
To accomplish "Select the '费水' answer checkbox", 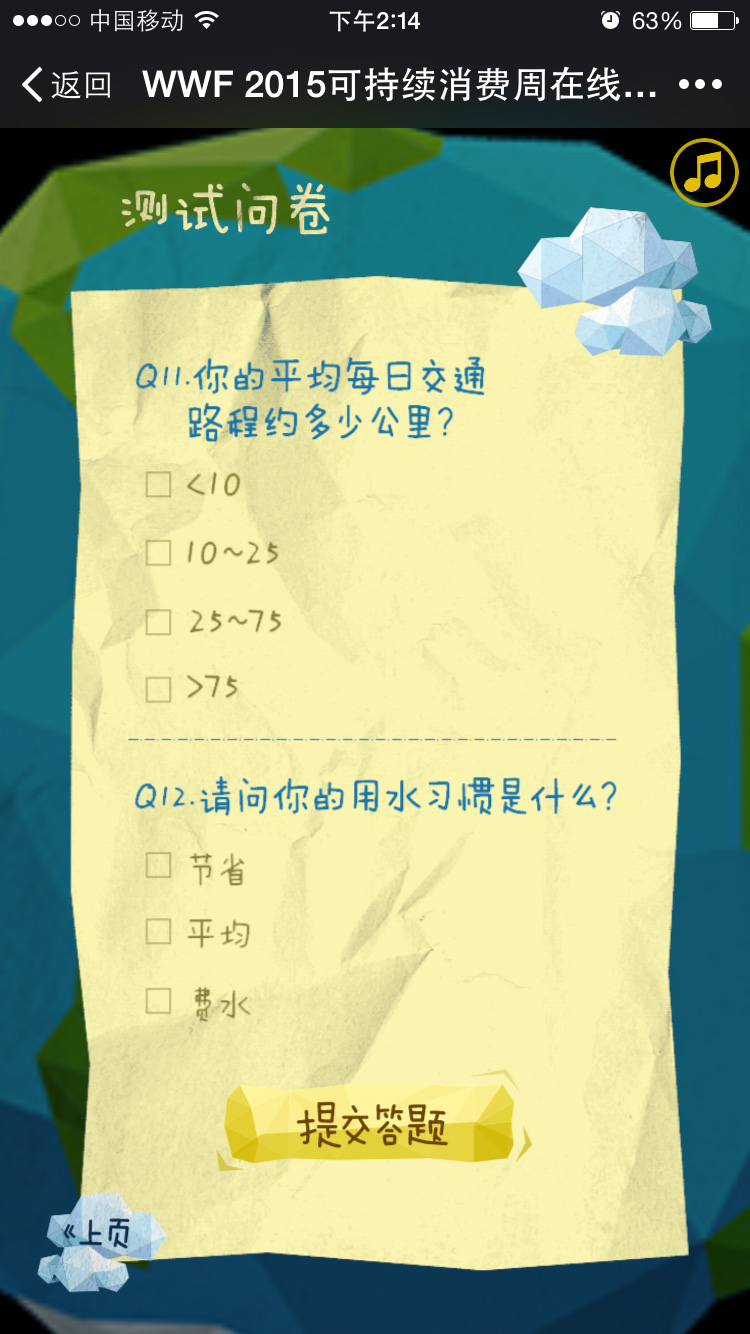I will (x=157, y=999).
